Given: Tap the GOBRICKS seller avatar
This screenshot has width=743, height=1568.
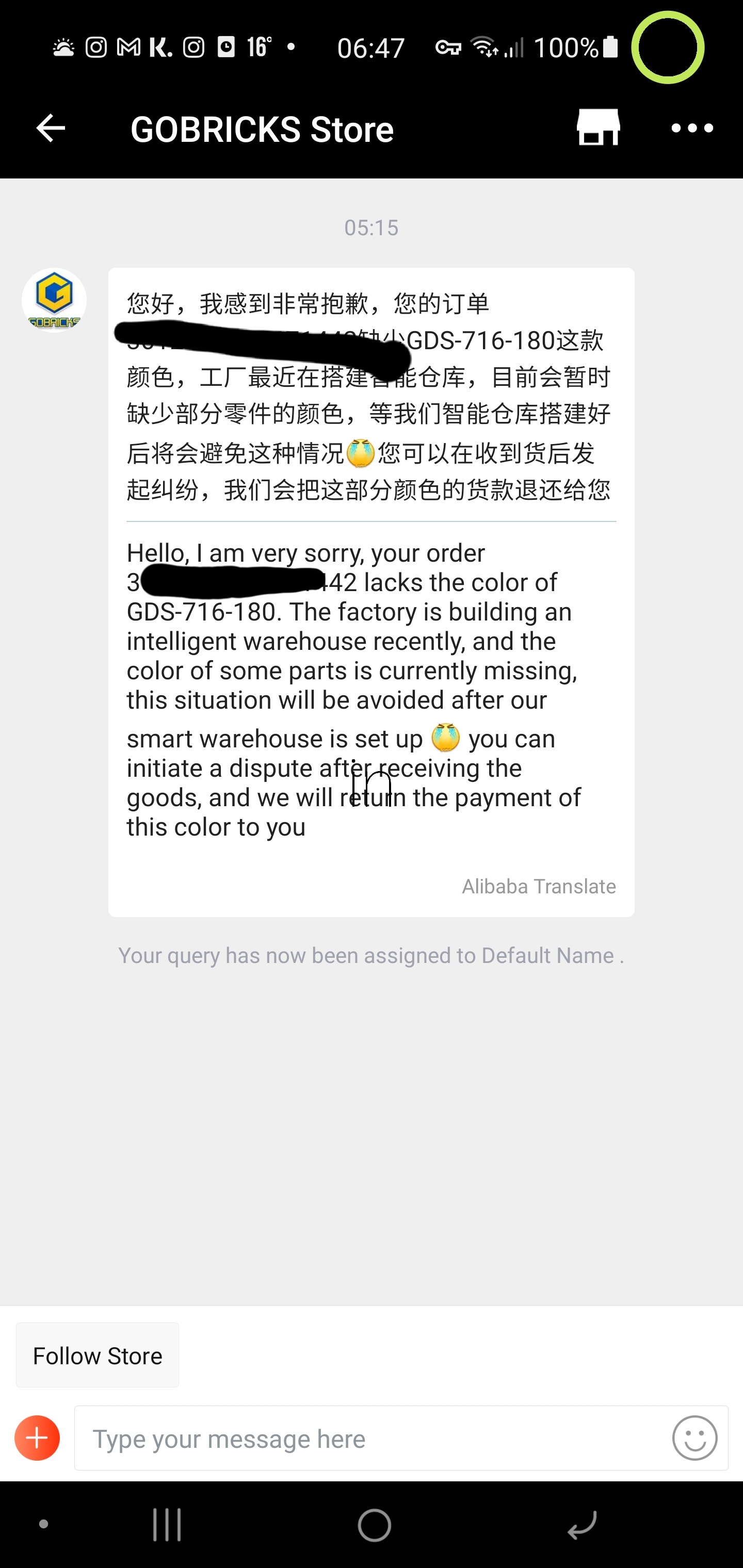Looking at the screenshot, I should pyautogui.click(x=54, y=300).
